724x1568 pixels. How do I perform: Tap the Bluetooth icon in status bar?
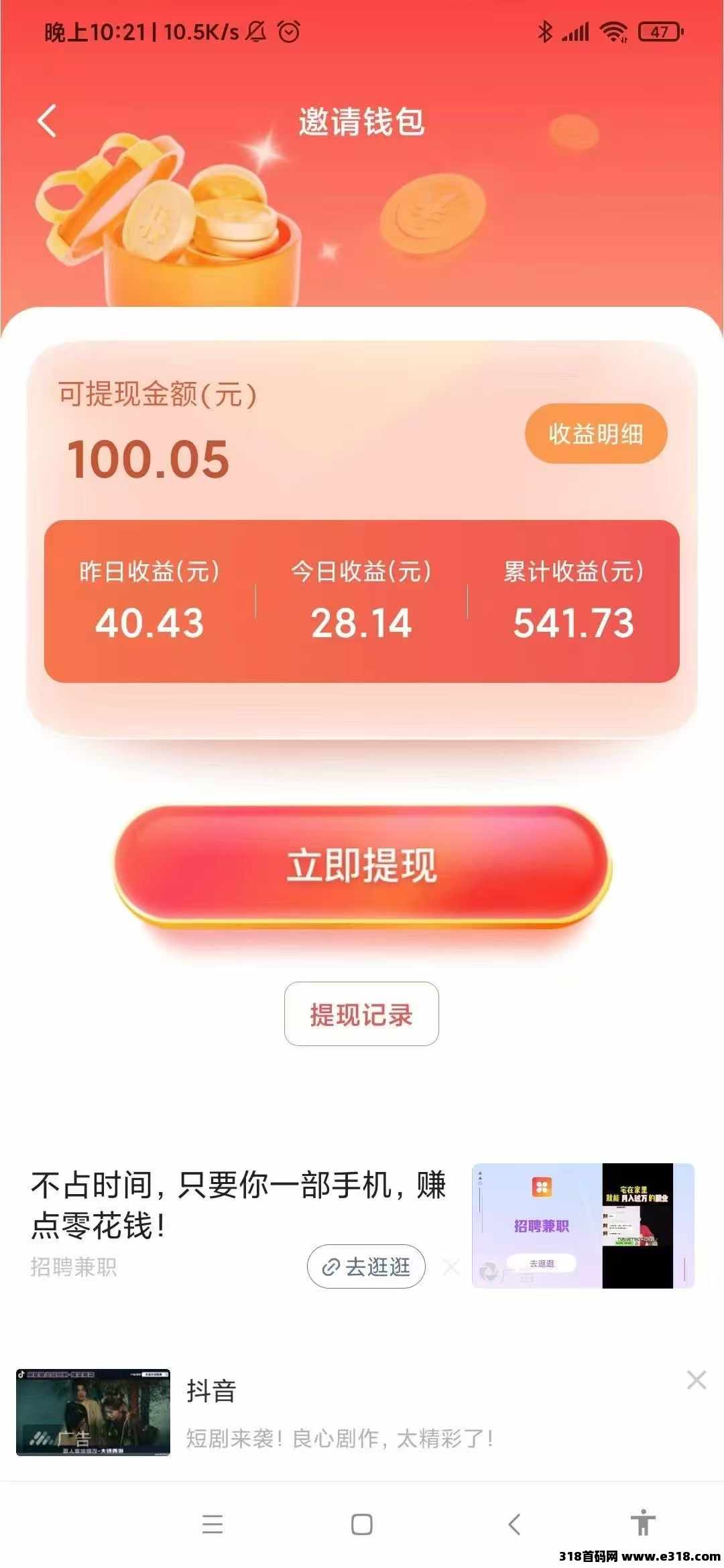[x=545, y=30]
